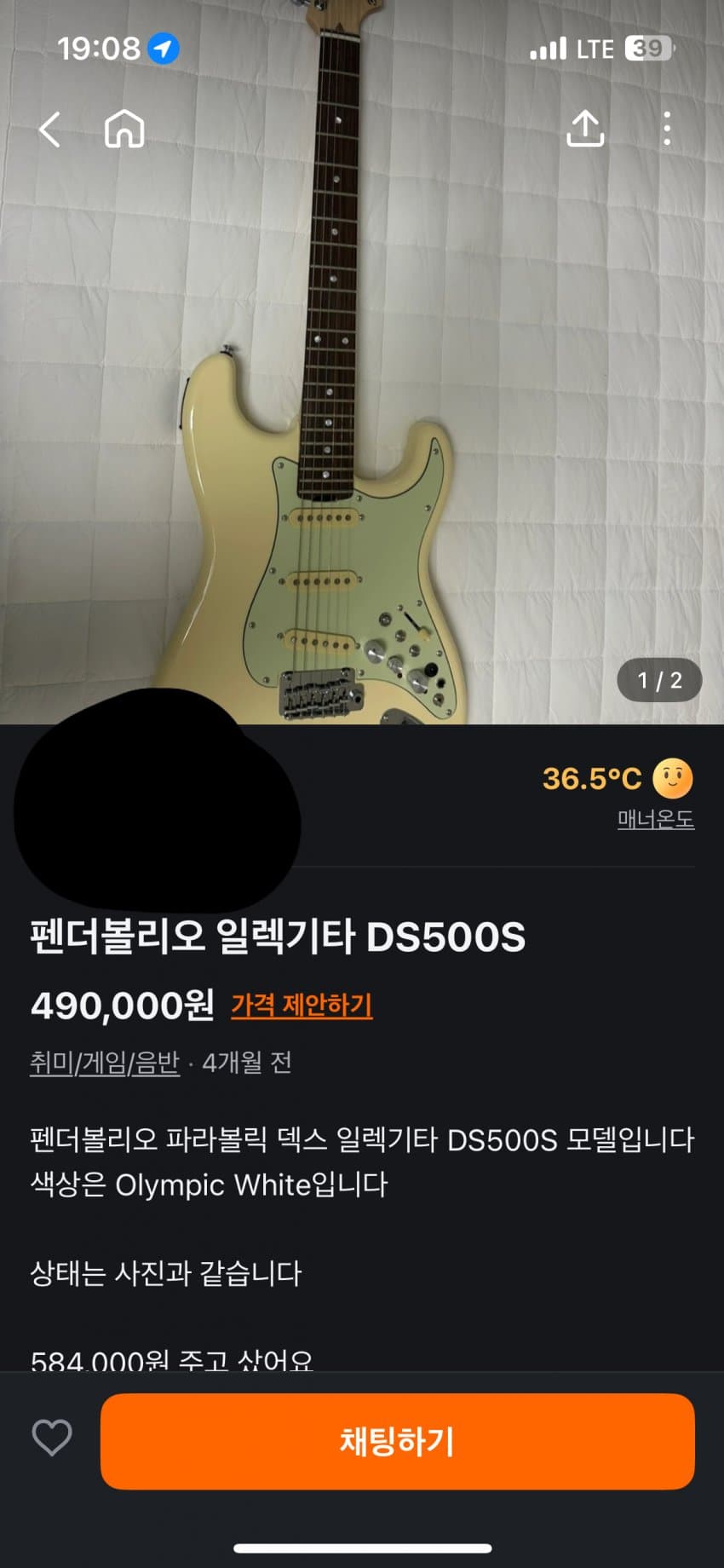Like this listing with the heart
The image size is (724, 1568).
pos(52,1438)
